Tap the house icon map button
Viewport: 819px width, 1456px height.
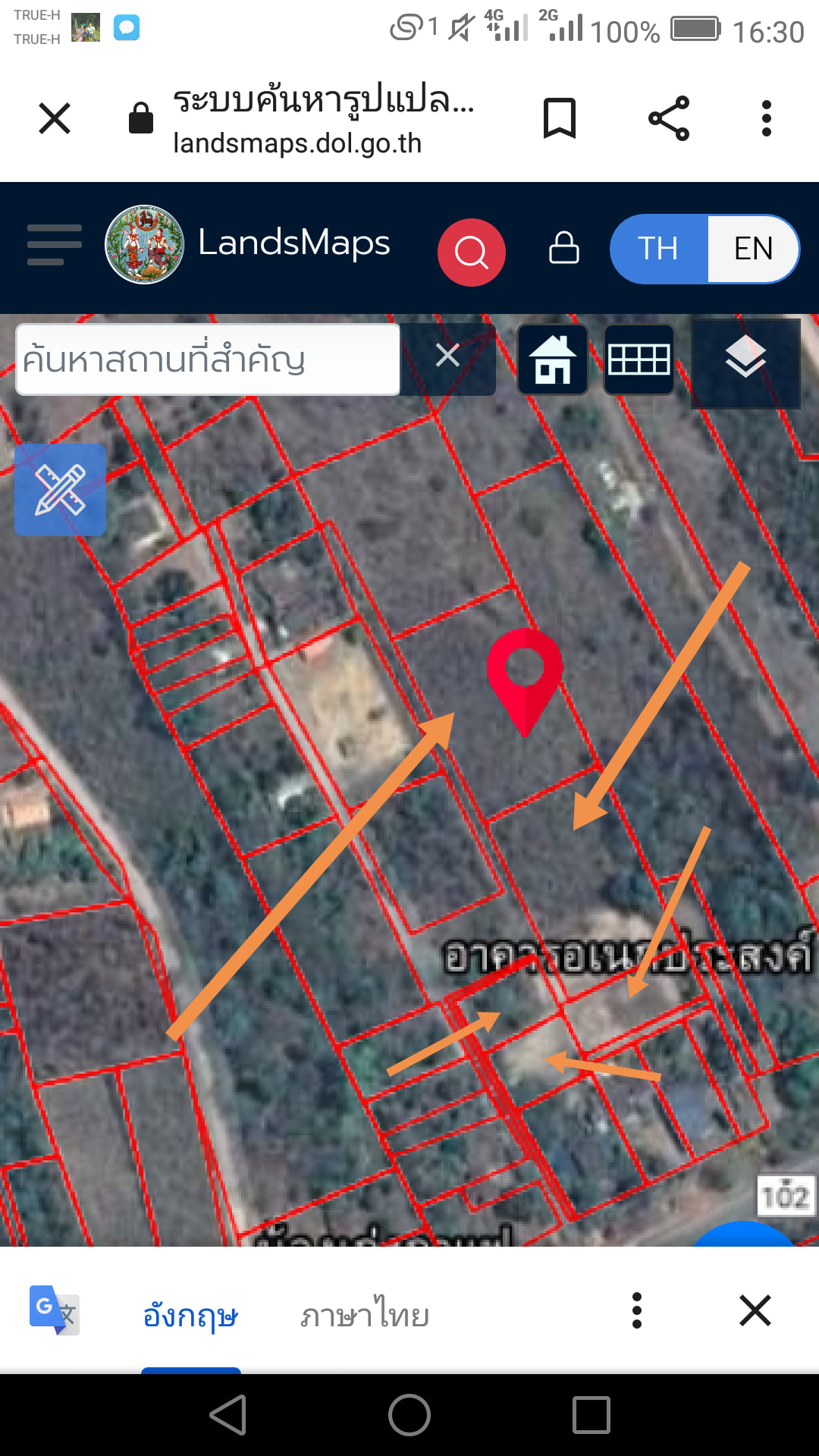coord(553,359)
